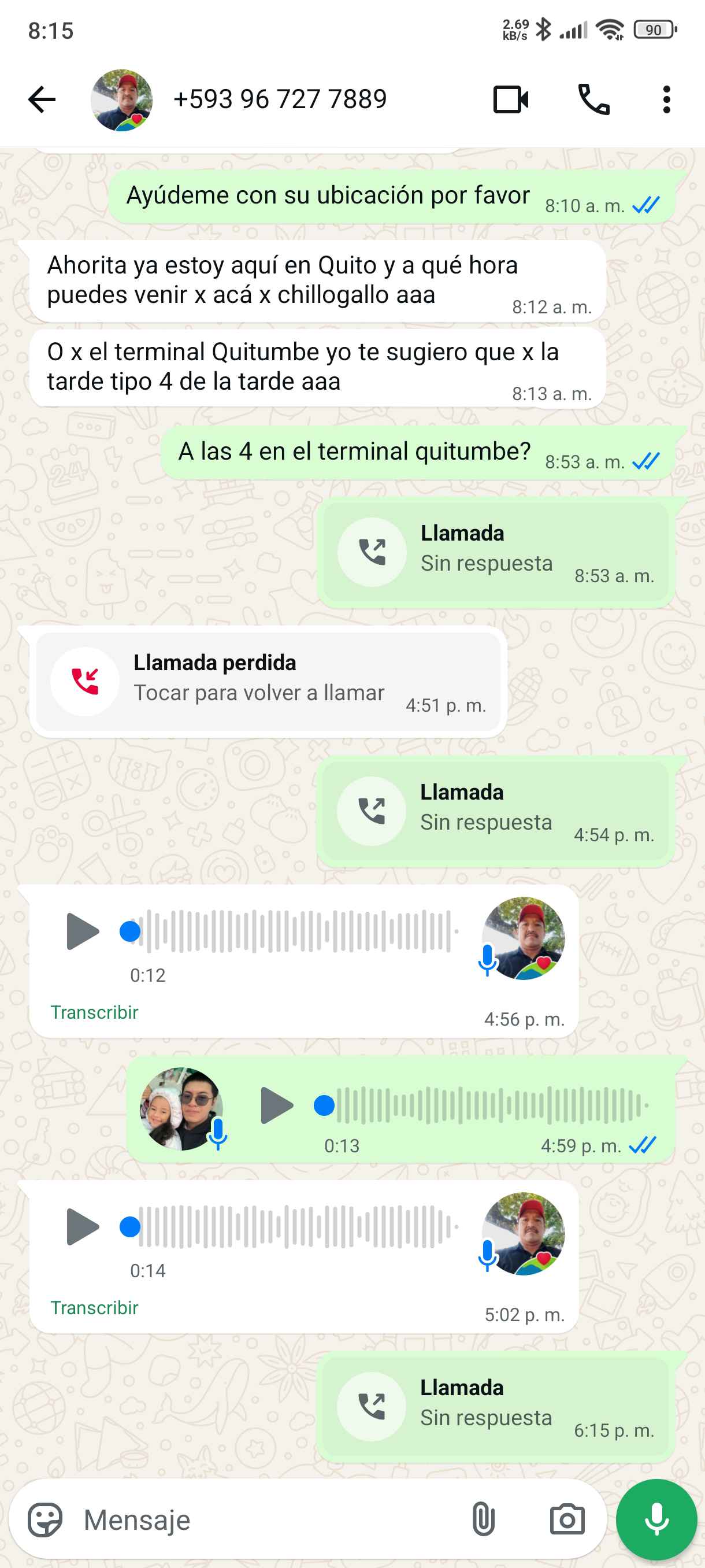Transcribe the 4:56 p. m. voice note

tap(94, 1012)
